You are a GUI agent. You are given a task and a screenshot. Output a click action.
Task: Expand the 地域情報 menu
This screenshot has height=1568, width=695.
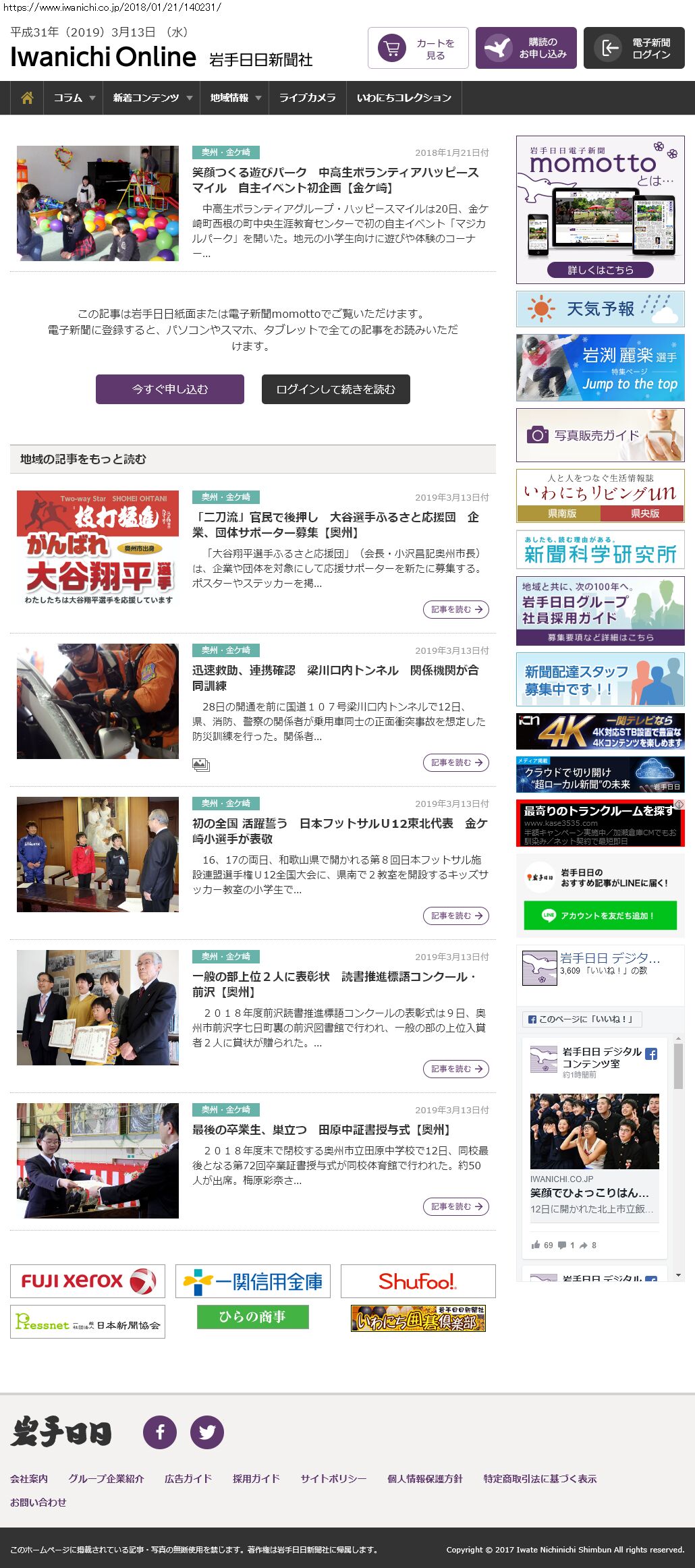[235, 98]
